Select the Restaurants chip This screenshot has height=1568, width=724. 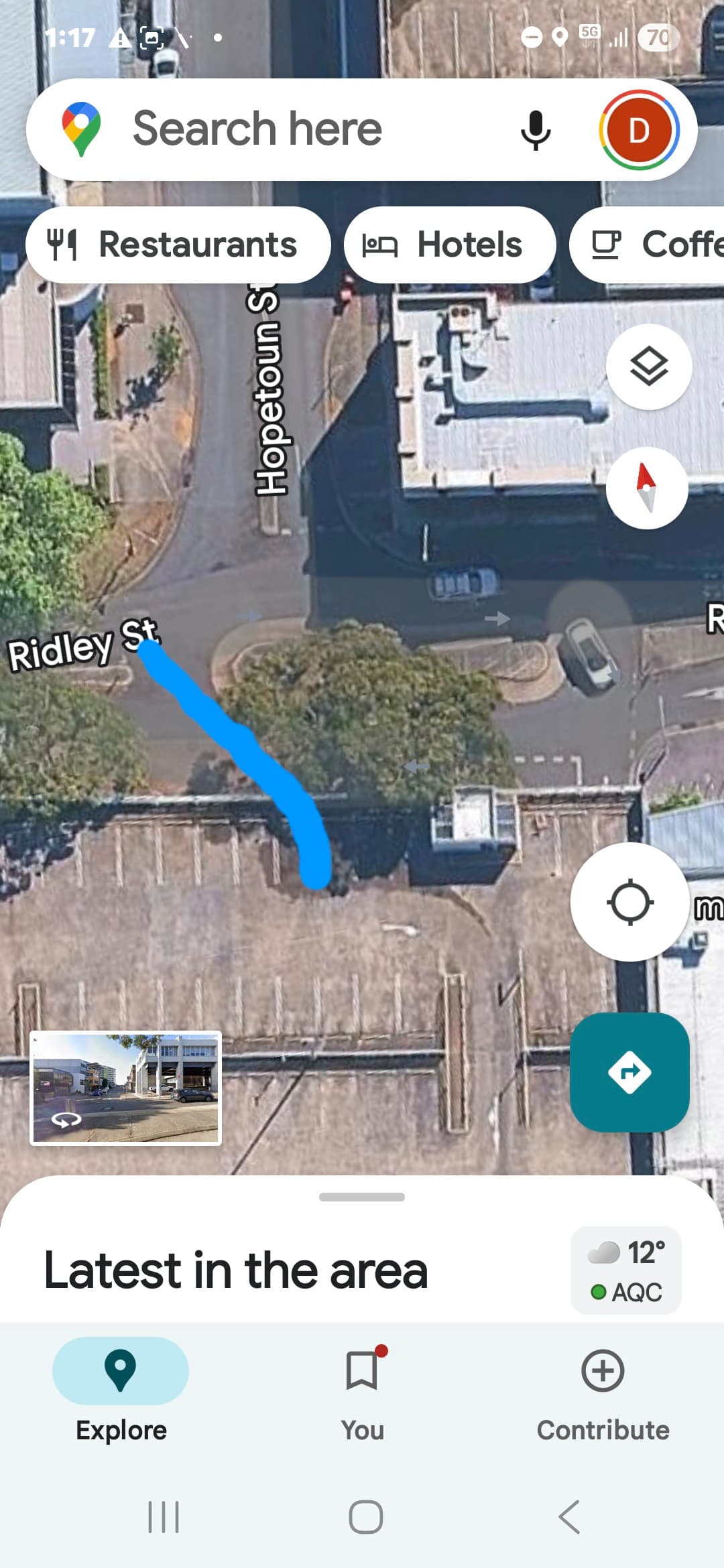click(178, 245)
